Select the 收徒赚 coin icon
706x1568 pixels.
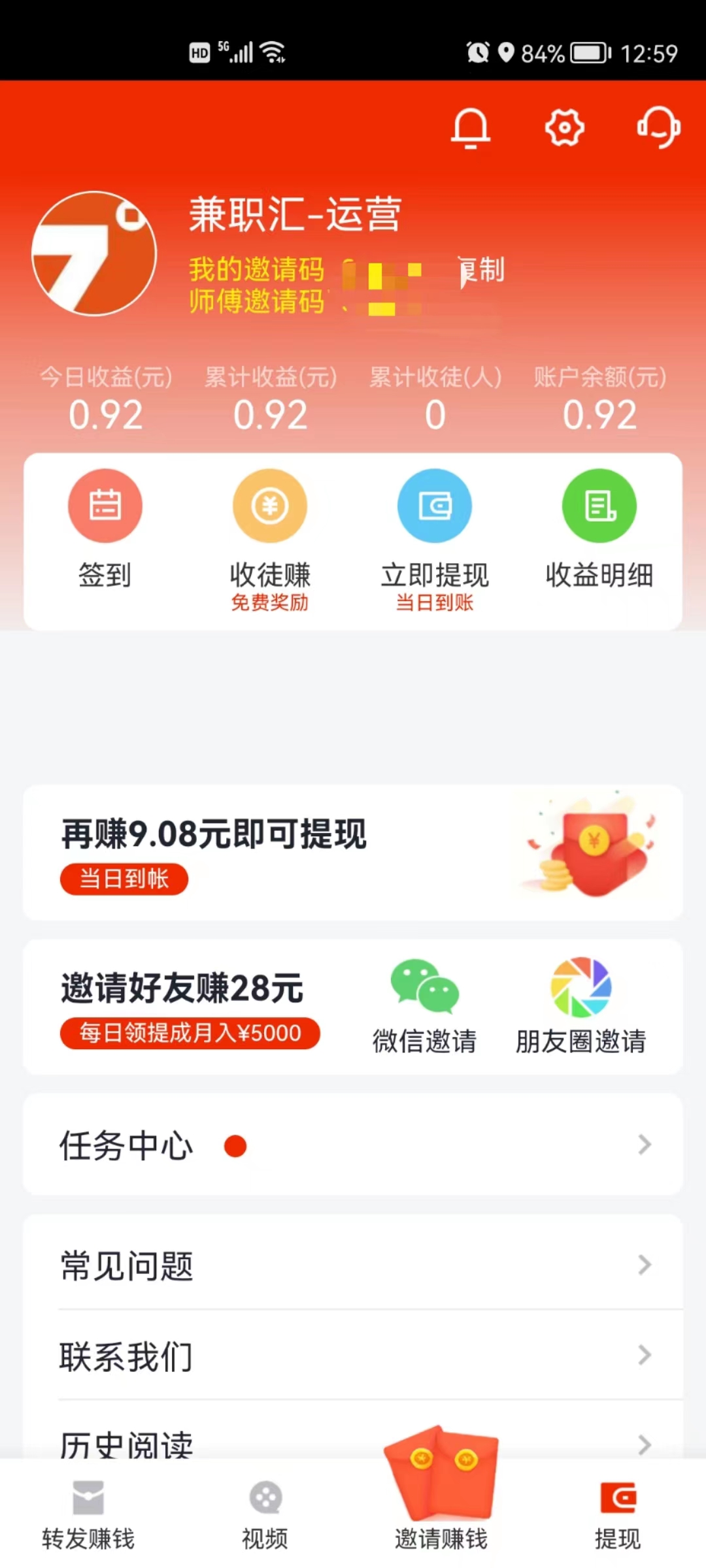point(270,505)
